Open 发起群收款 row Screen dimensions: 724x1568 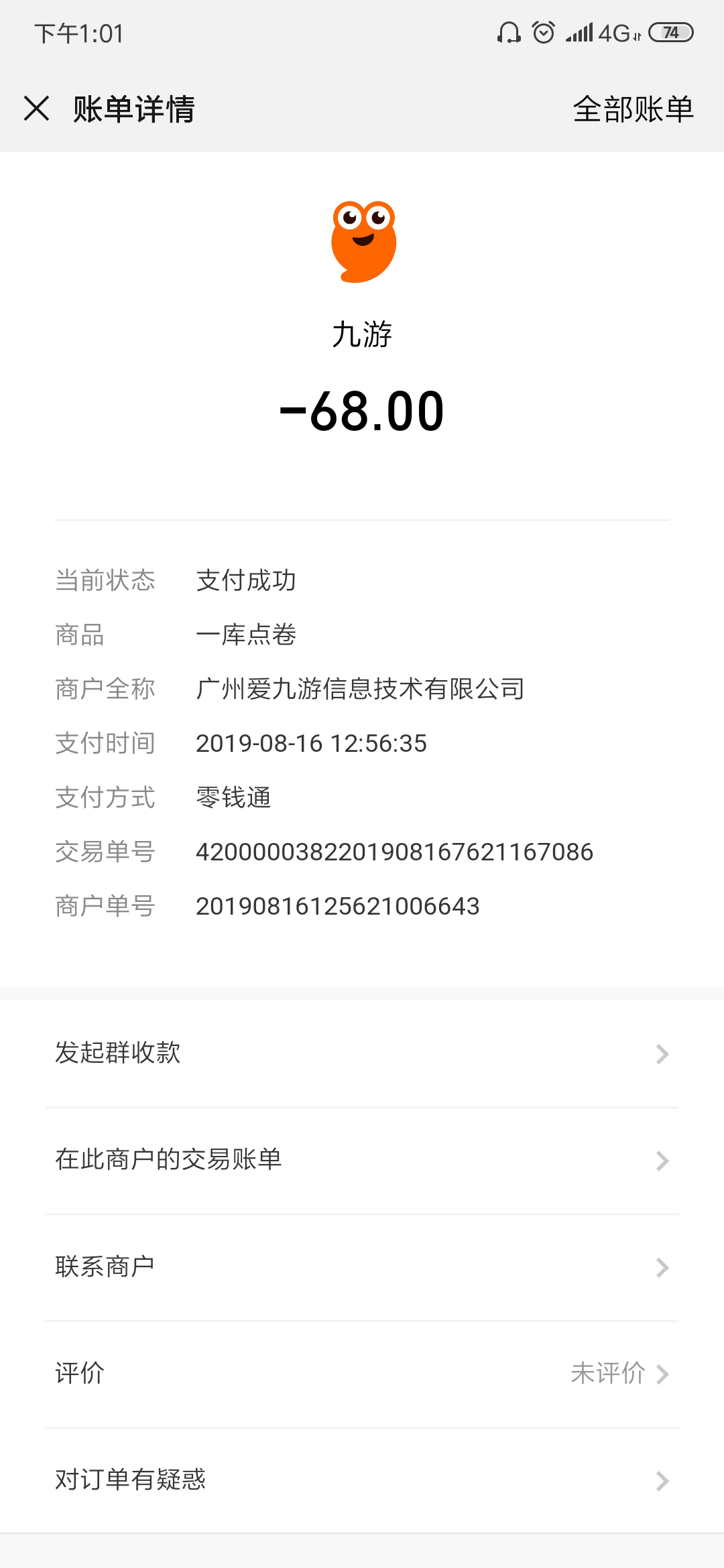(362, 1053)
